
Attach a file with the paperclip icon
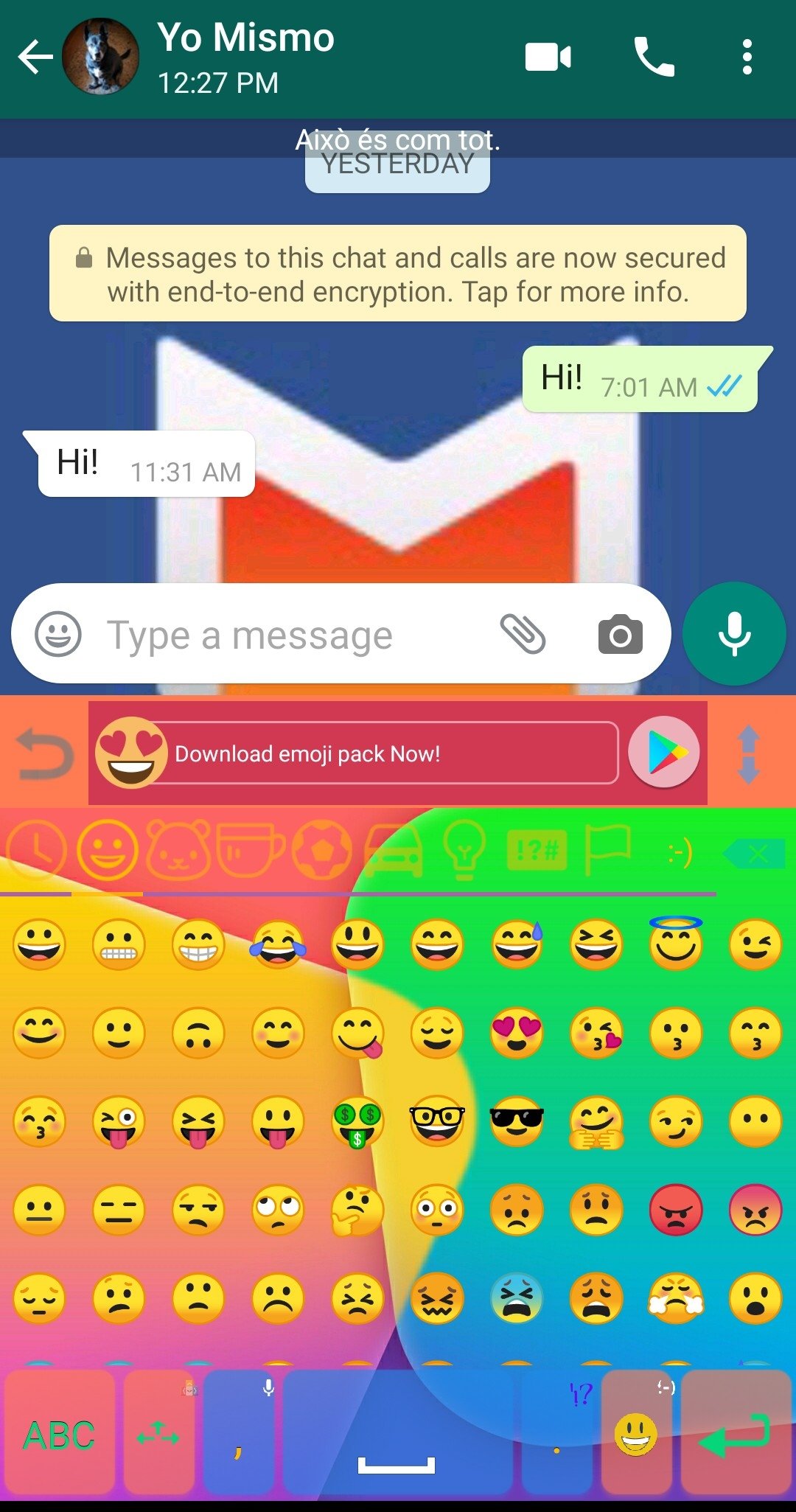pos(523,634)
